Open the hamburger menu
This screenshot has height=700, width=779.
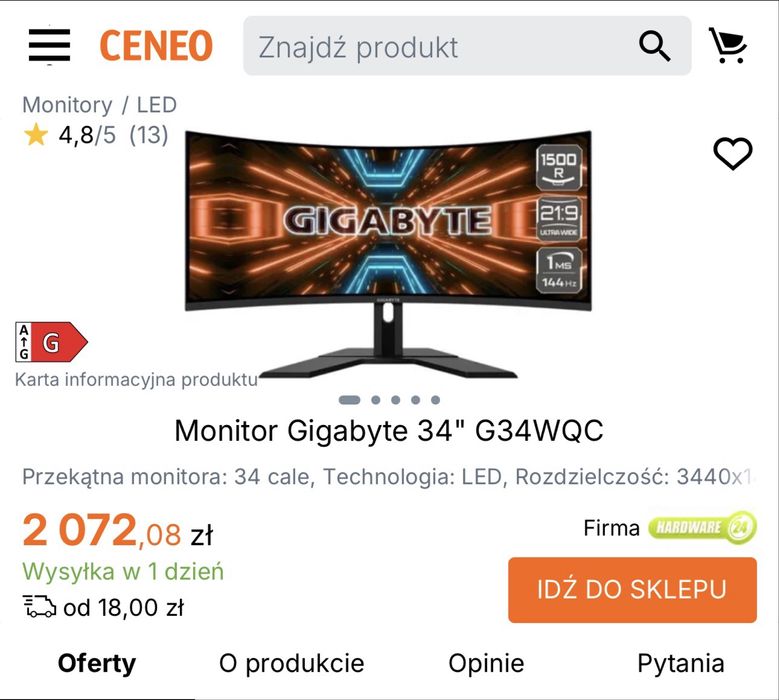49,46
